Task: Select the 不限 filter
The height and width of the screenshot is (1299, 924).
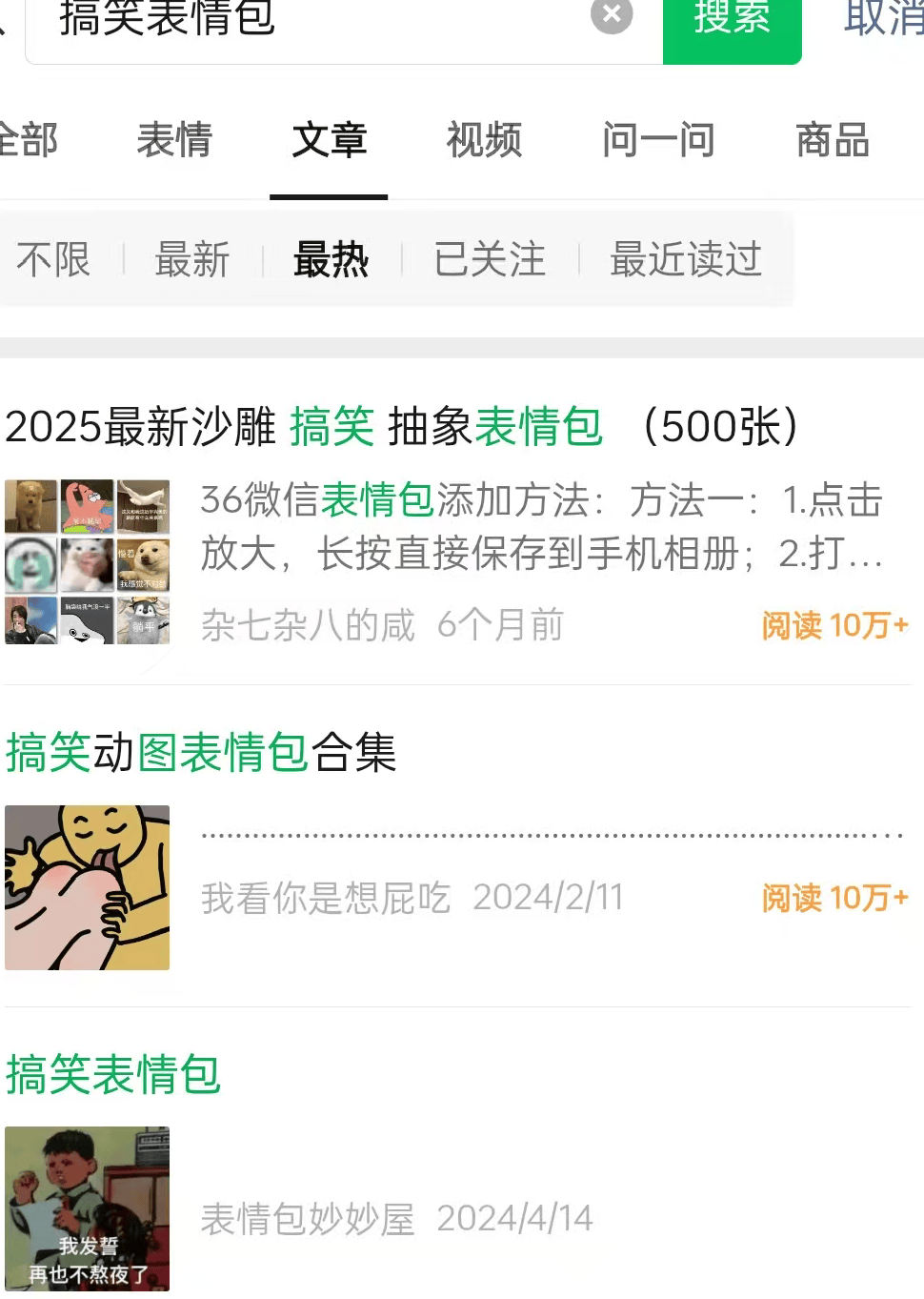Action: tap(53, 259)
